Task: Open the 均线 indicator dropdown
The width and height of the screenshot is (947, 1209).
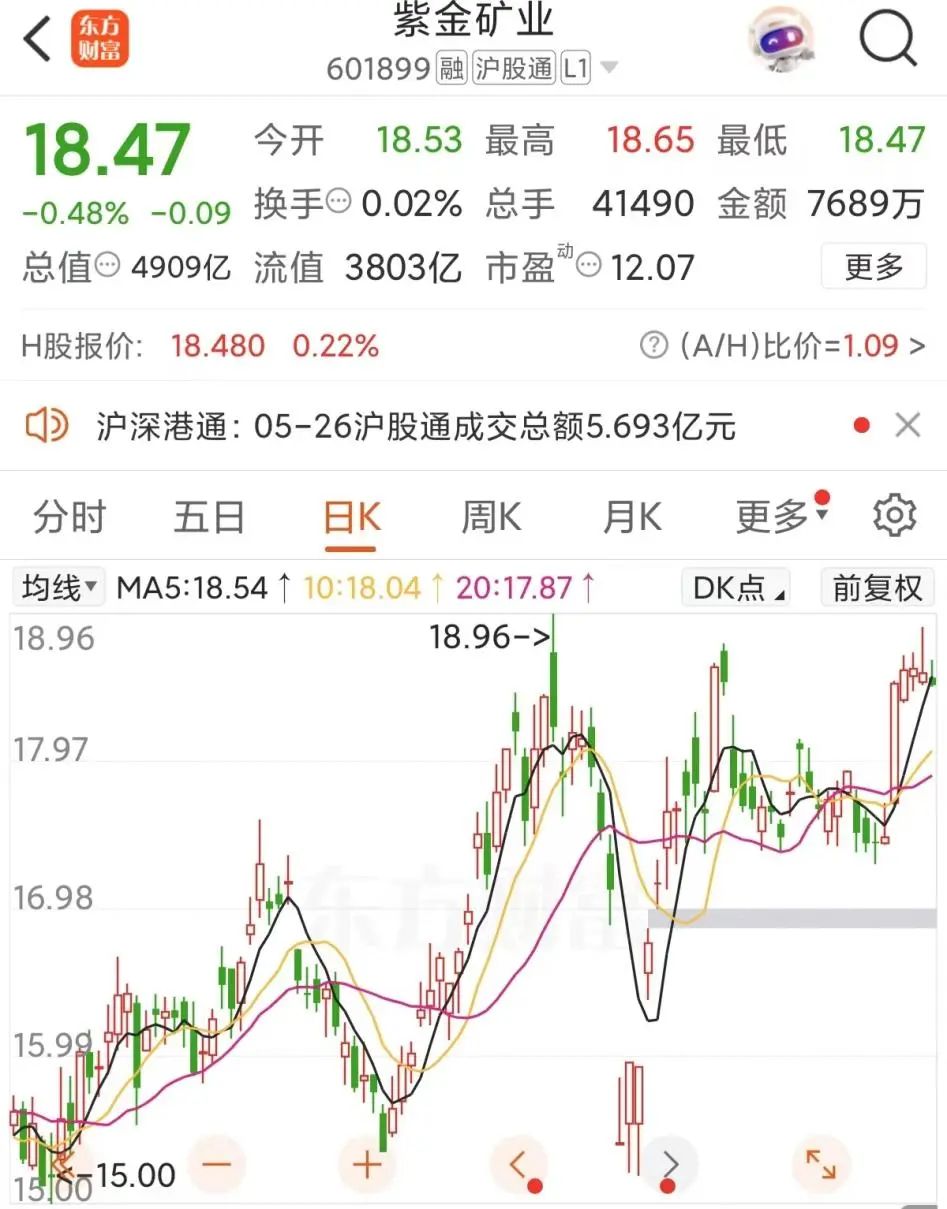Action: tap(60, 587)
